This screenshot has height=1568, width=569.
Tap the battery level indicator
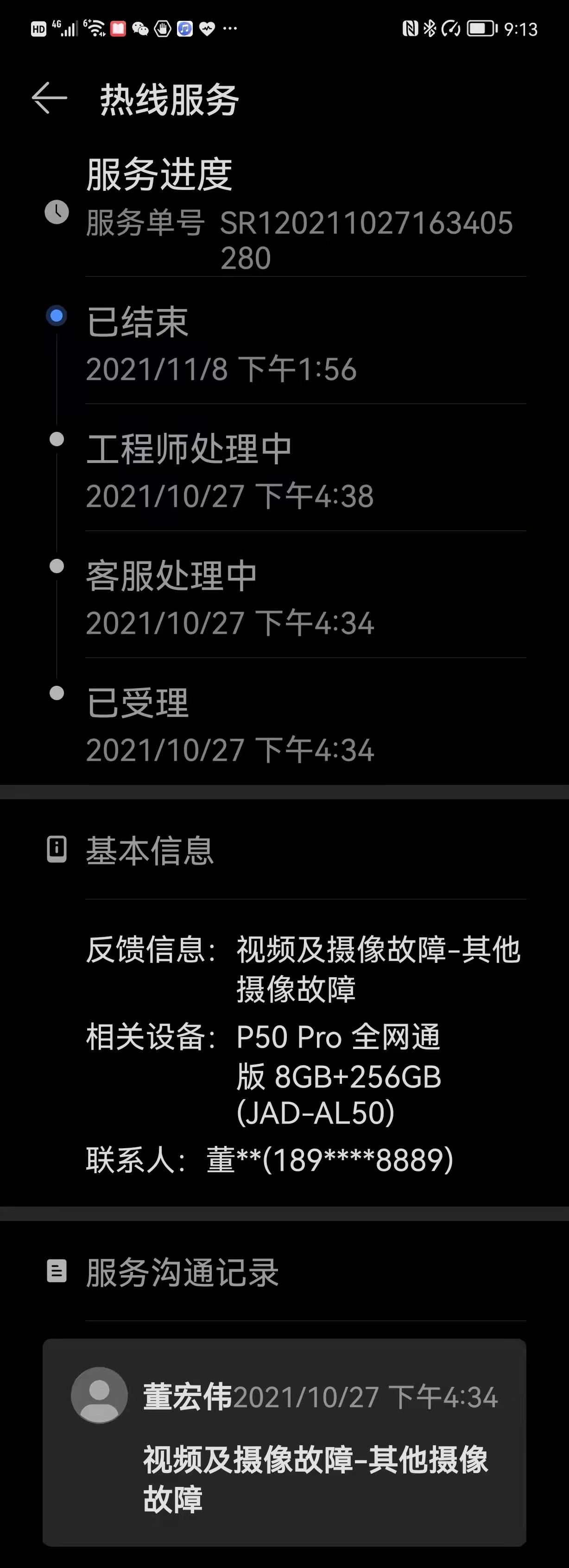(x=481, y=29)
